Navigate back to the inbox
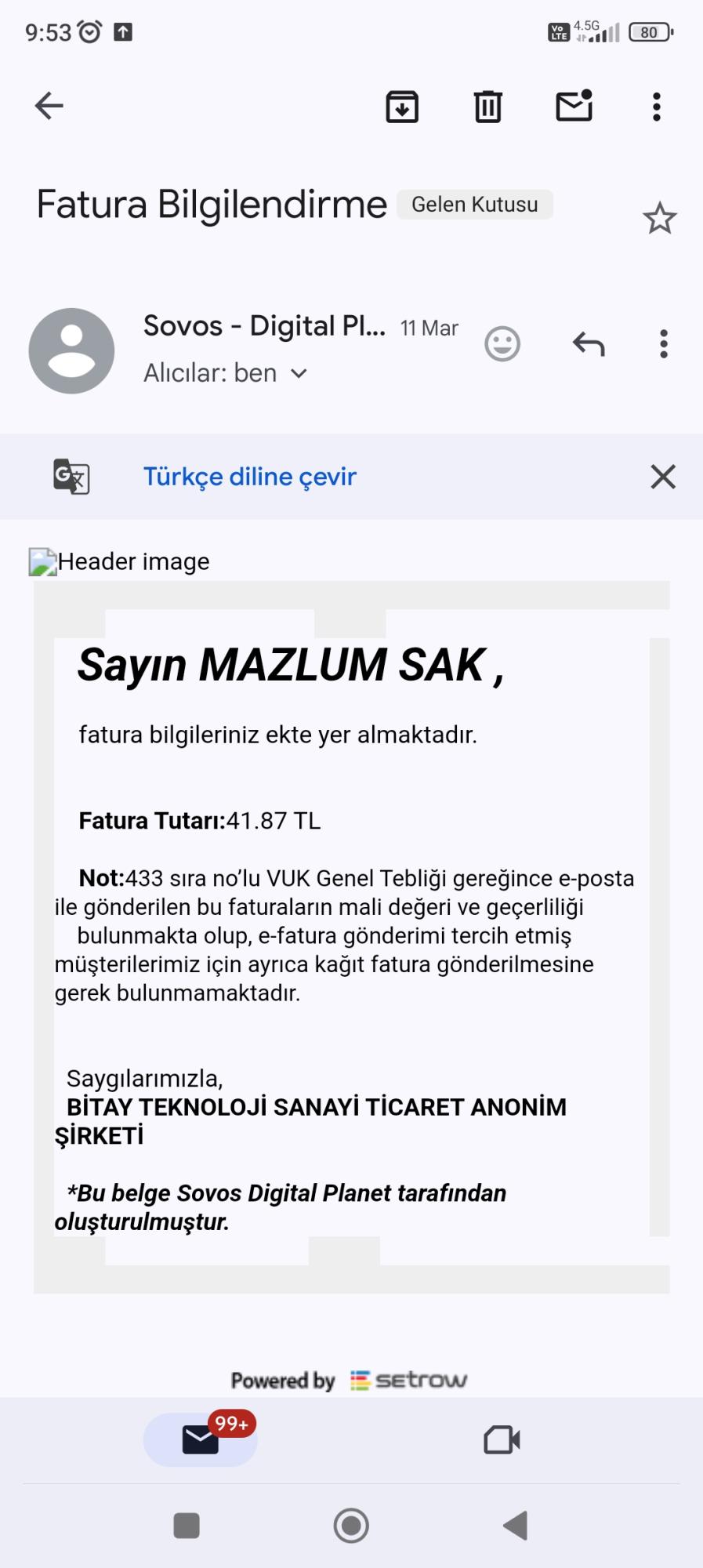 49,107
